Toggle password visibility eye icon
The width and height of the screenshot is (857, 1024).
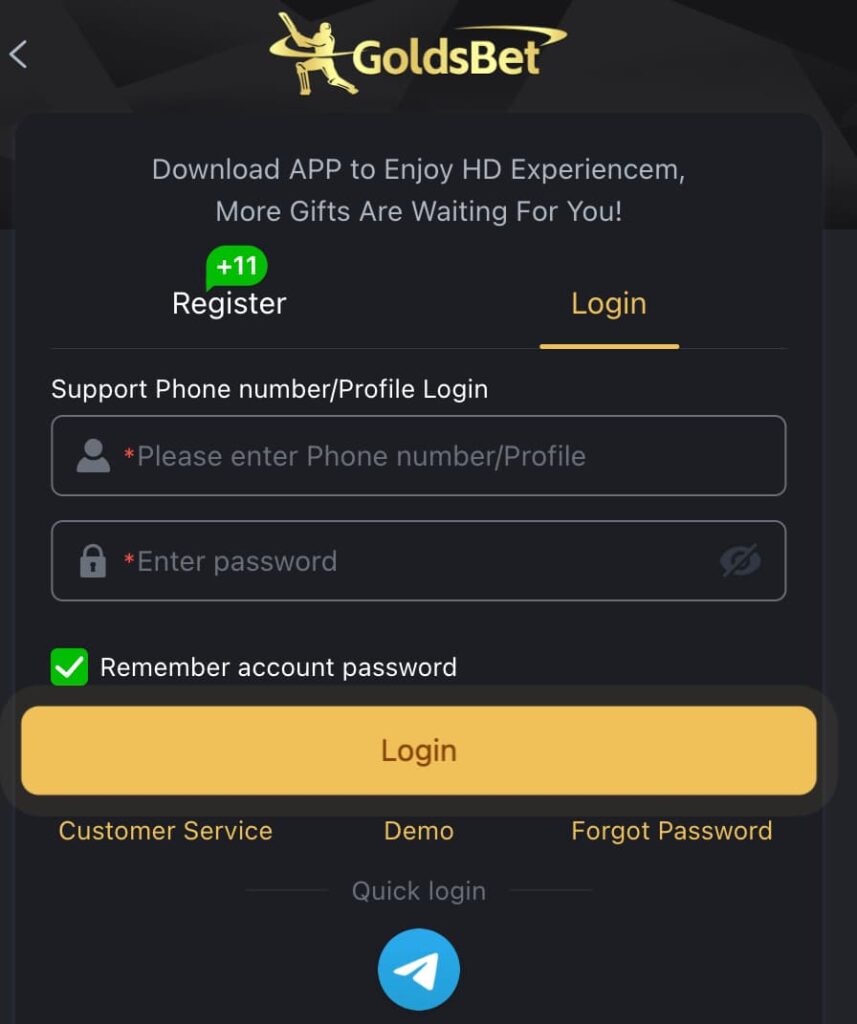740,561
